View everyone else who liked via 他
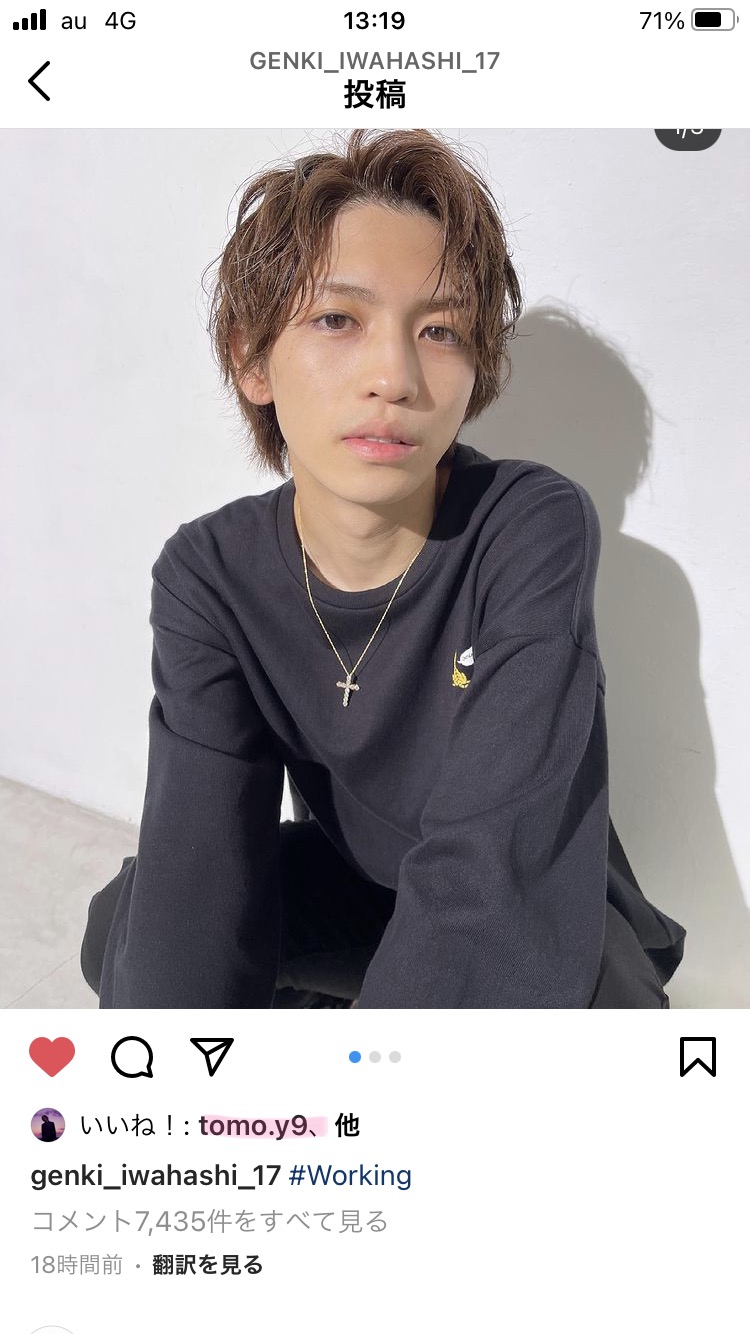This screenshot has height=1334, width=750. tap(347, 1126)
